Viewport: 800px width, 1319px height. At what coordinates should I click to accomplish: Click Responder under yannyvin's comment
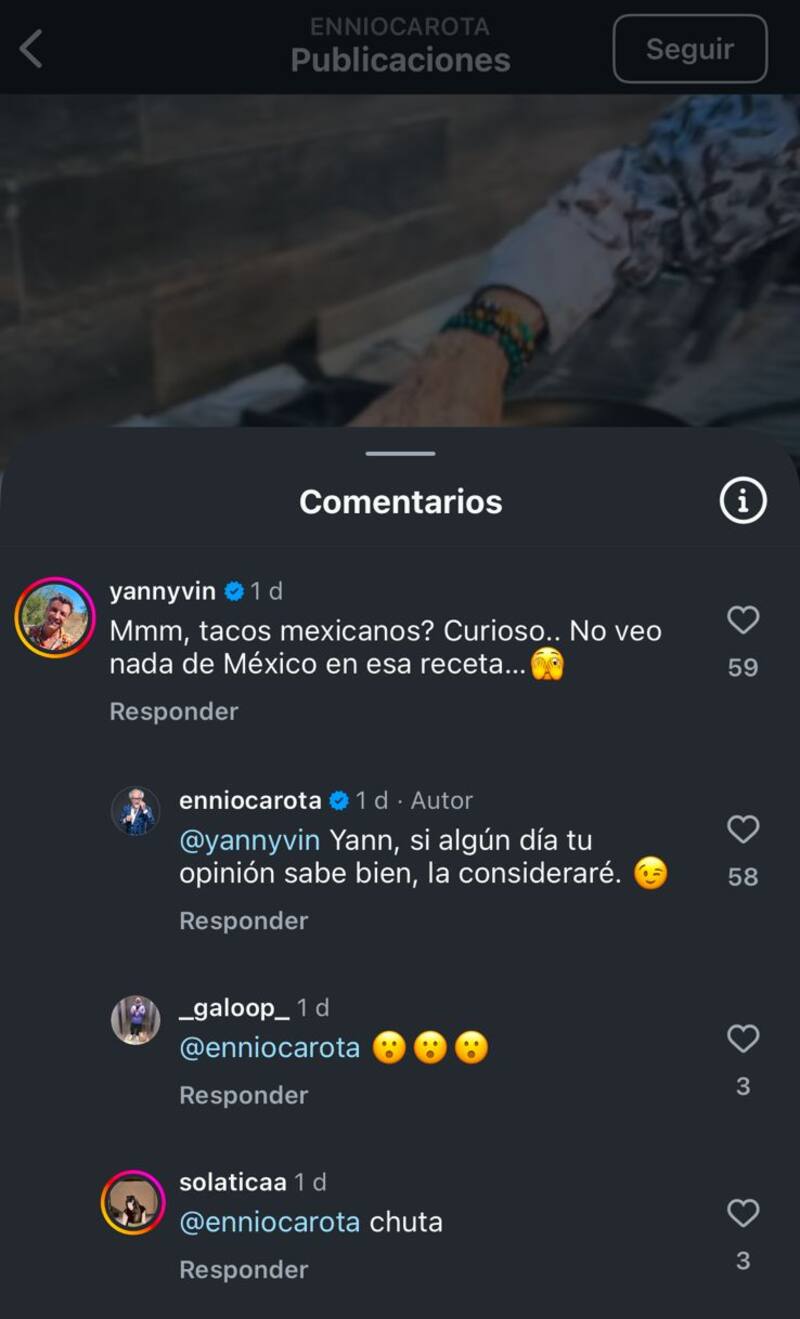coord(173,711)
